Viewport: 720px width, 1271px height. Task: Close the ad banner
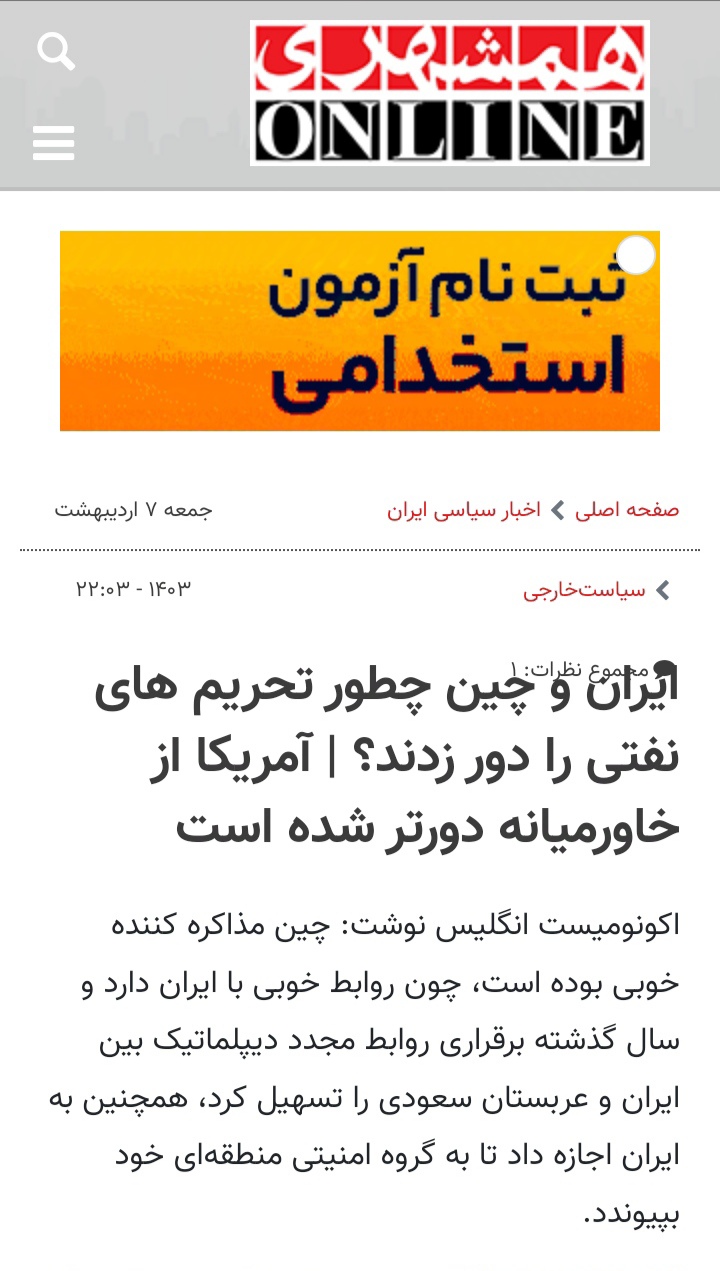pos(635,255)
